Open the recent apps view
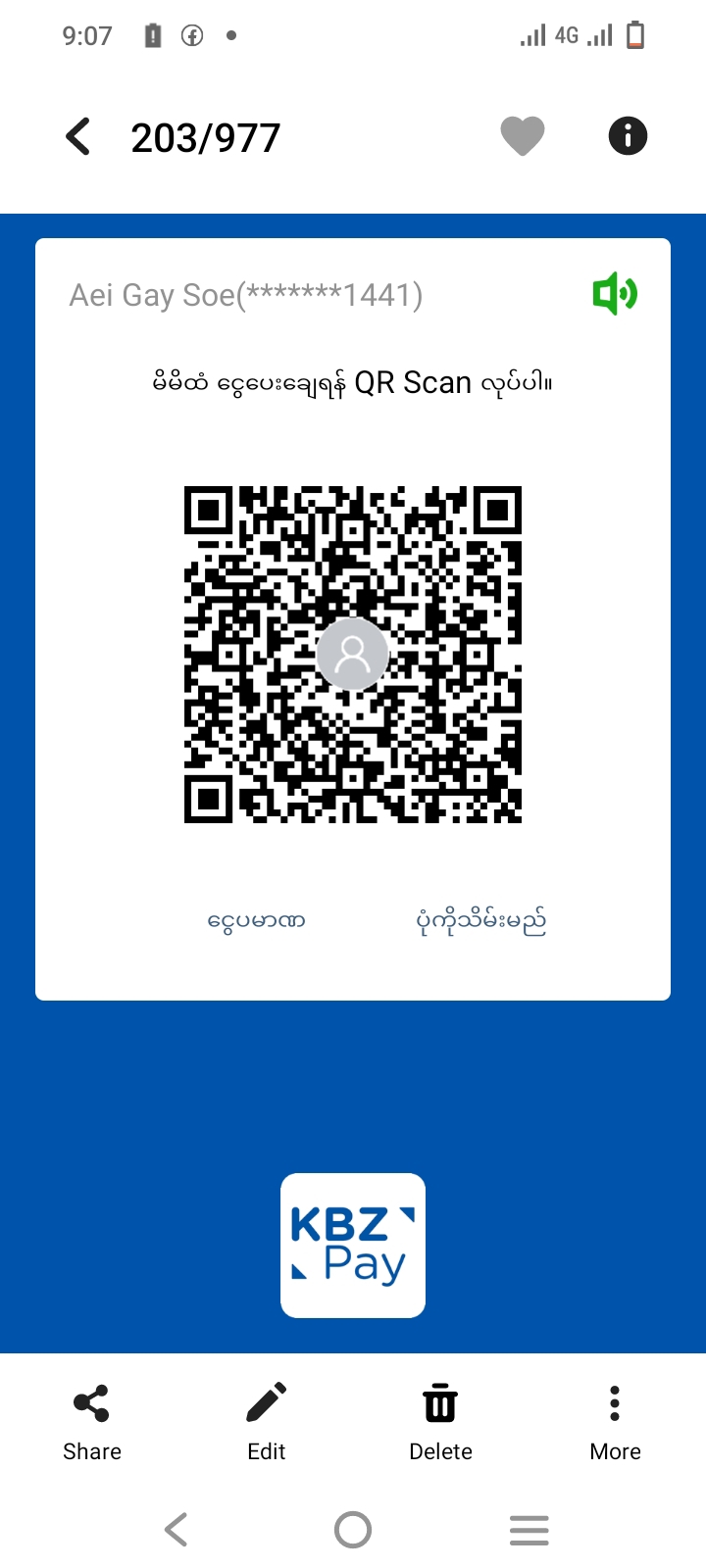Viewport: 706px width, 1568px height. pyautogui.click(x=529, y=1530)
